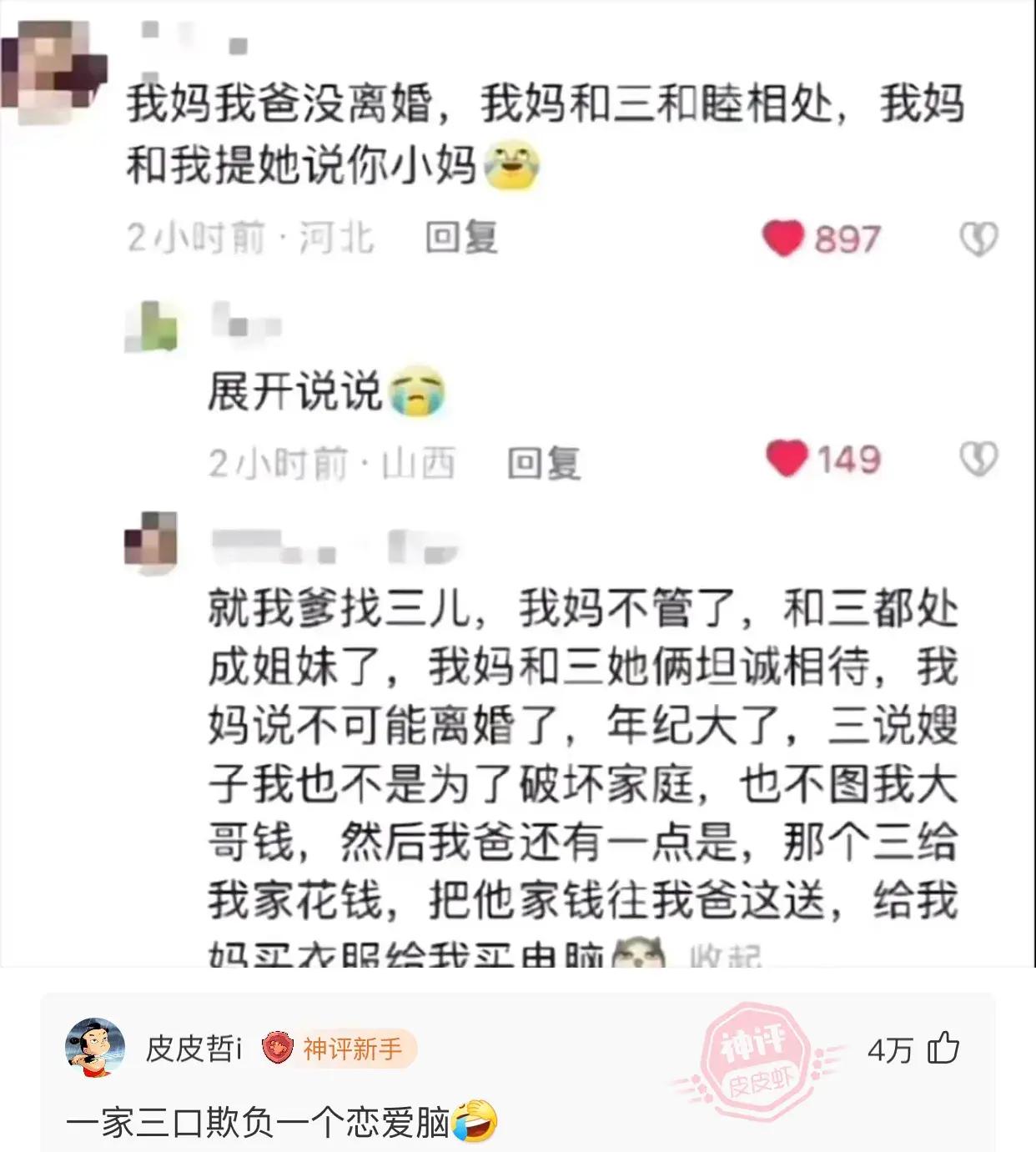Tap the 神评新手 badge

click(339, 1049)
